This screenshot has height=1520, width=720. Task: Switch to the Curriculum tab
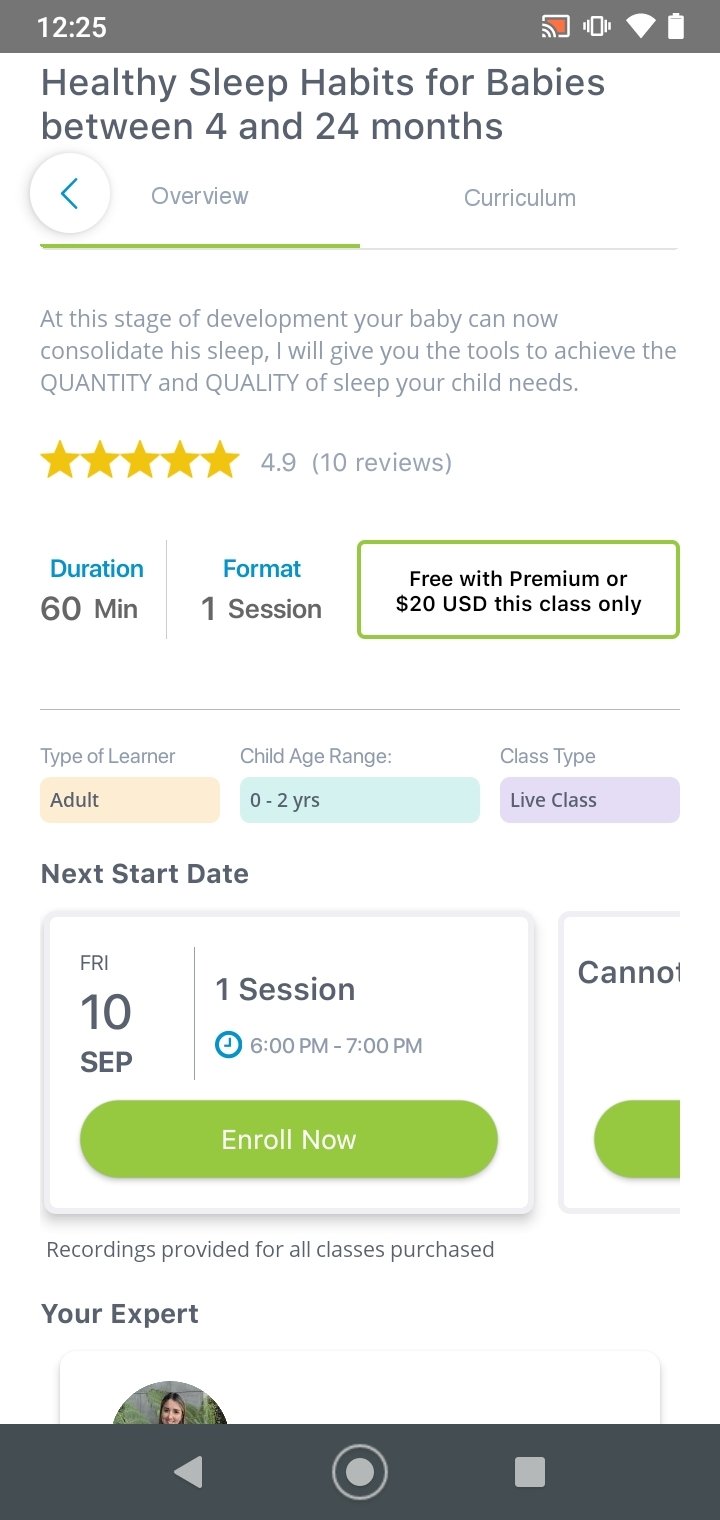tap(519, 198)
